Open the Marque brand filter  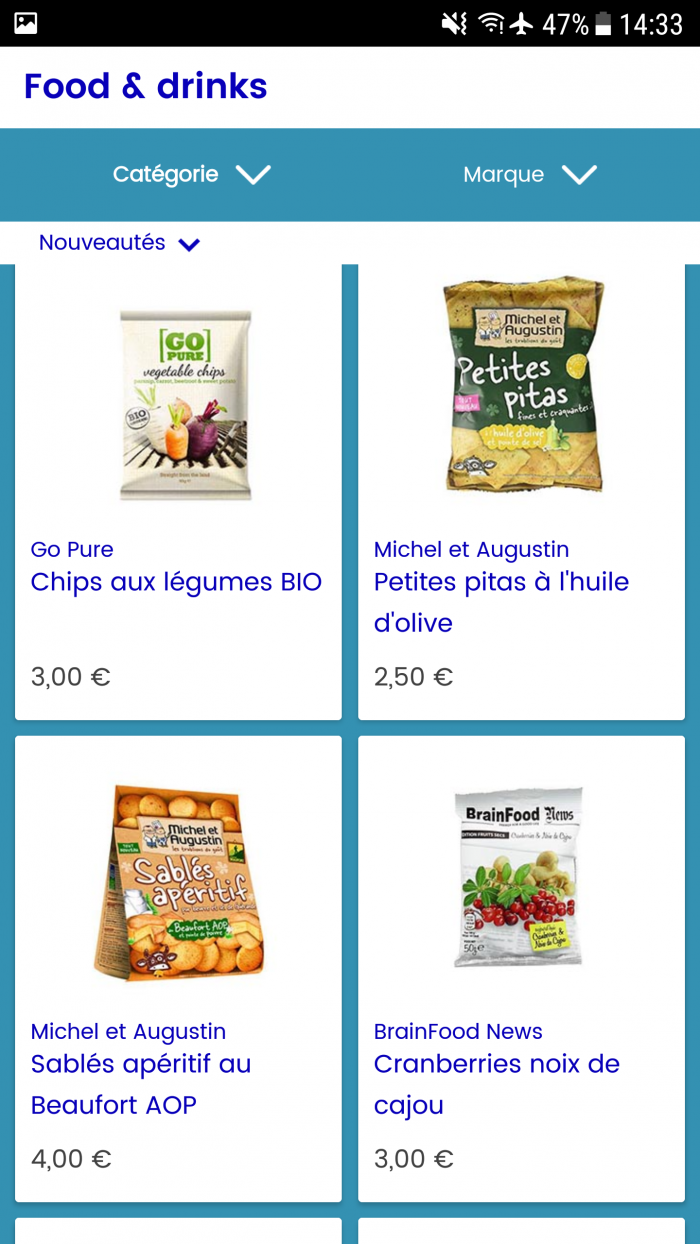coord(529,175)
